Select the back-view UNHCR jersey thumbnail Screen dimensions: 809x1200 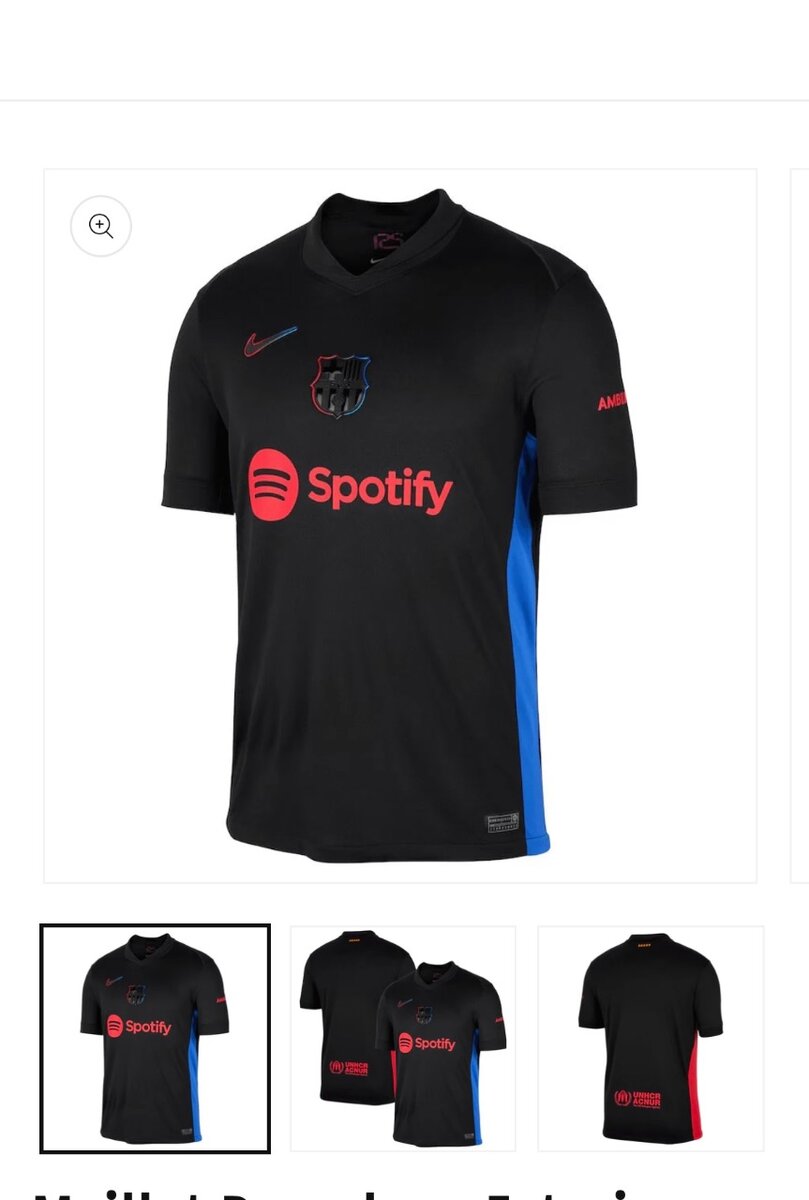(650, 1038)
